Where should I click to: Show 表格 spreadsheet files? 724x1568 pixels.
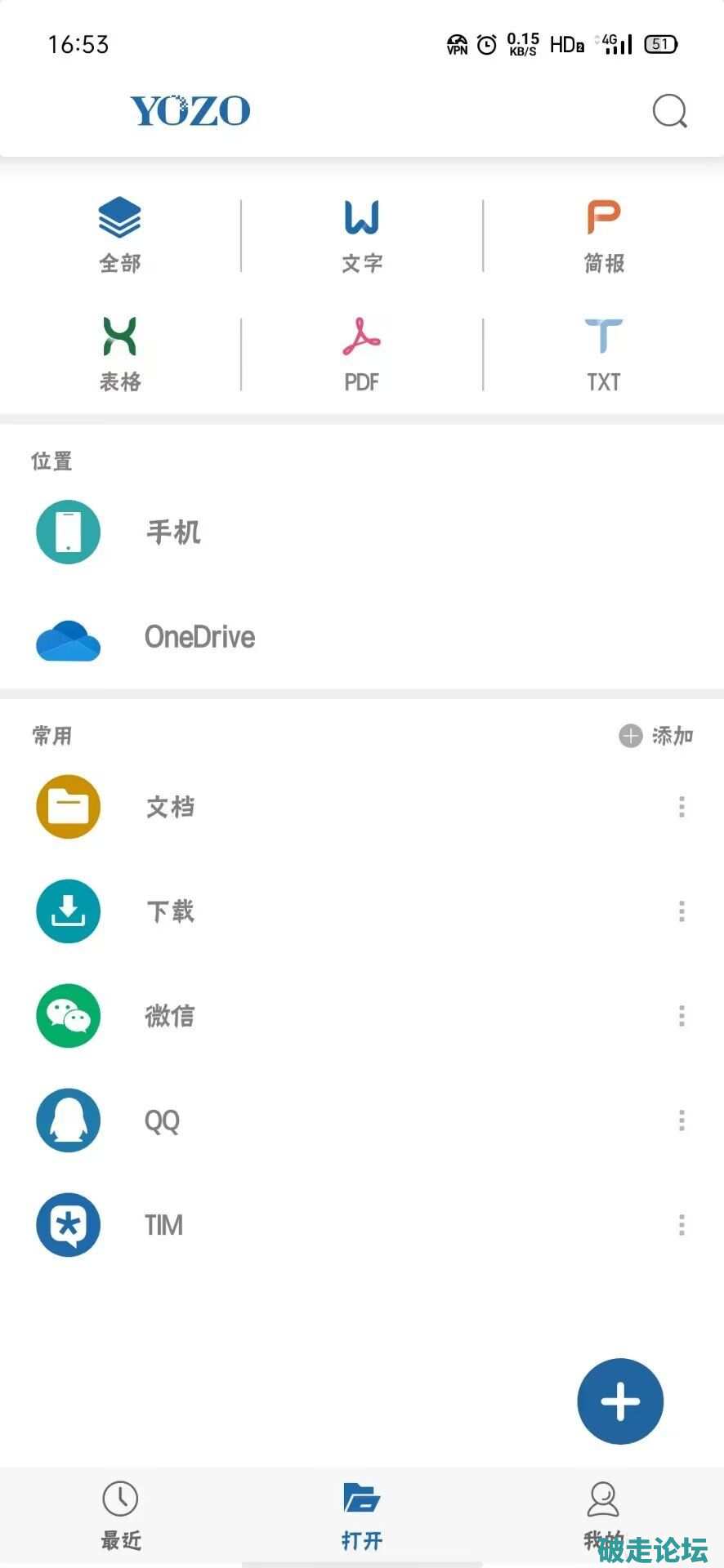point(120,354)
